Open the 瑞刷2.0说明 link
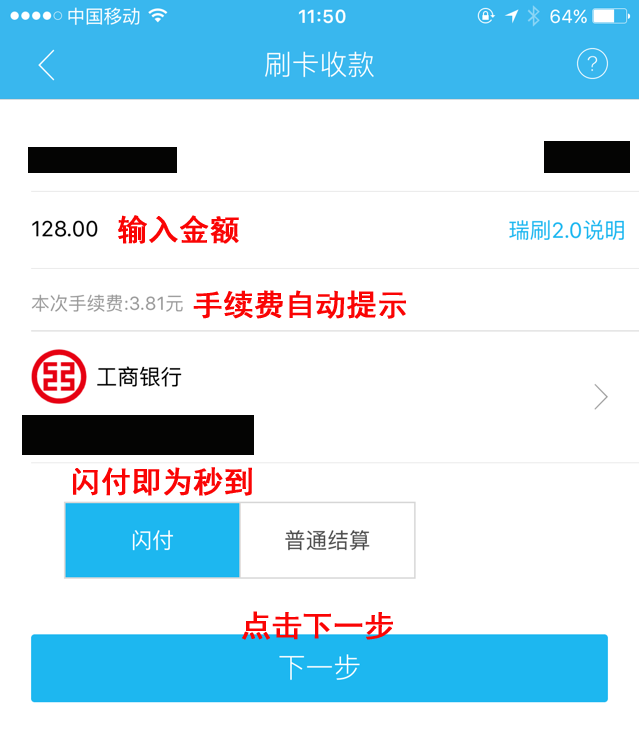The width and height of the screenshot is (639, 732). tap(566, 231)
